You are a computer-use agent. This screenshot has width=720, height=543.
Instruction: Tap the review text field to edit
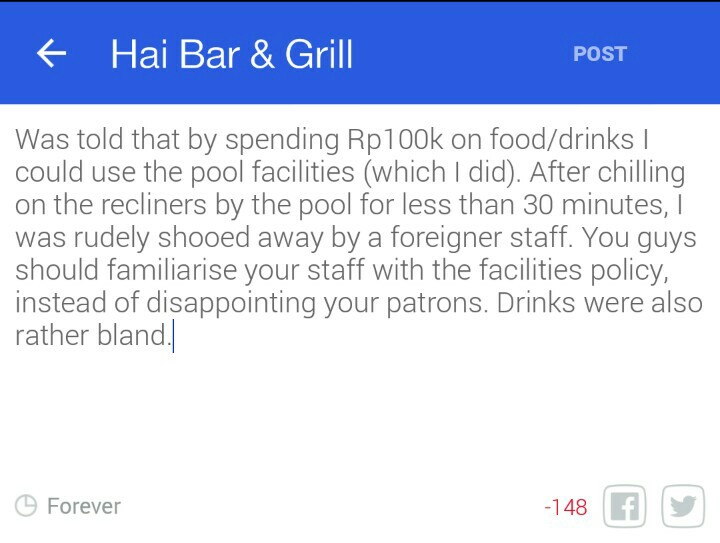click(x=358, y=237)
